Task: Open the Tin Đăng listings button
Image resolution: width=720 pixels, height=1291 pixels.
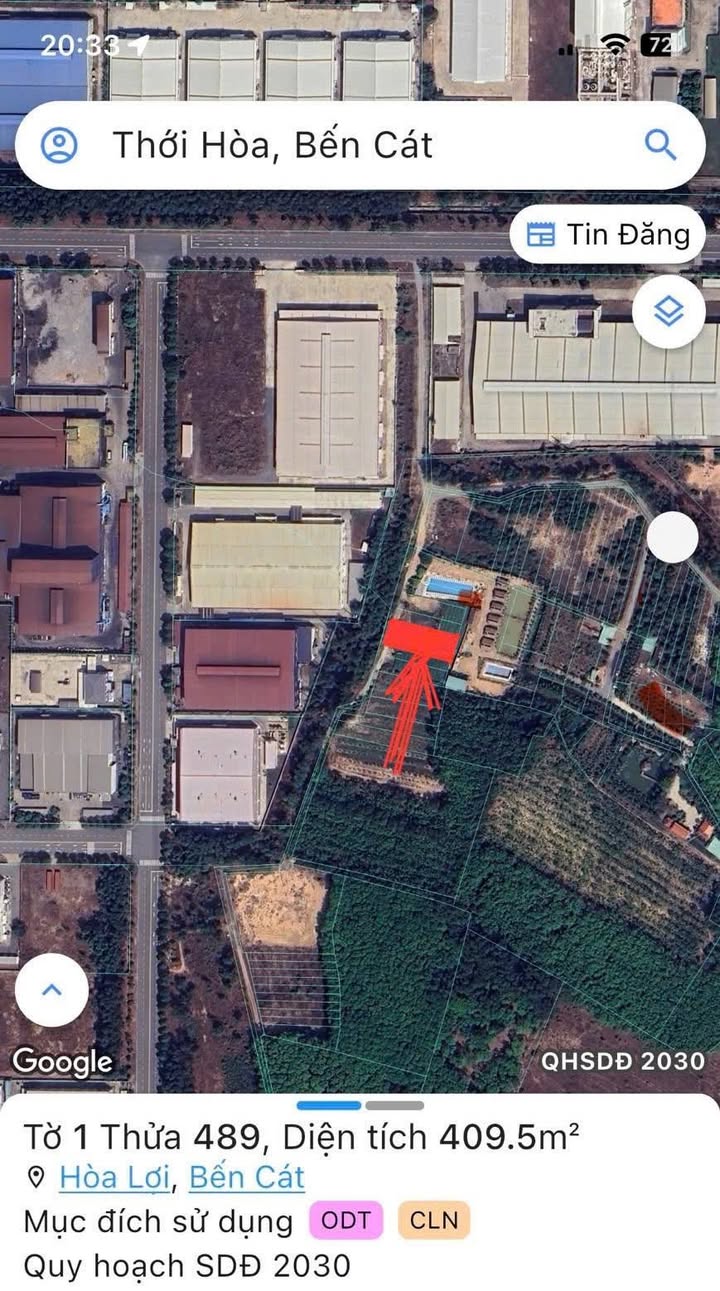Action: click(608, 235)
